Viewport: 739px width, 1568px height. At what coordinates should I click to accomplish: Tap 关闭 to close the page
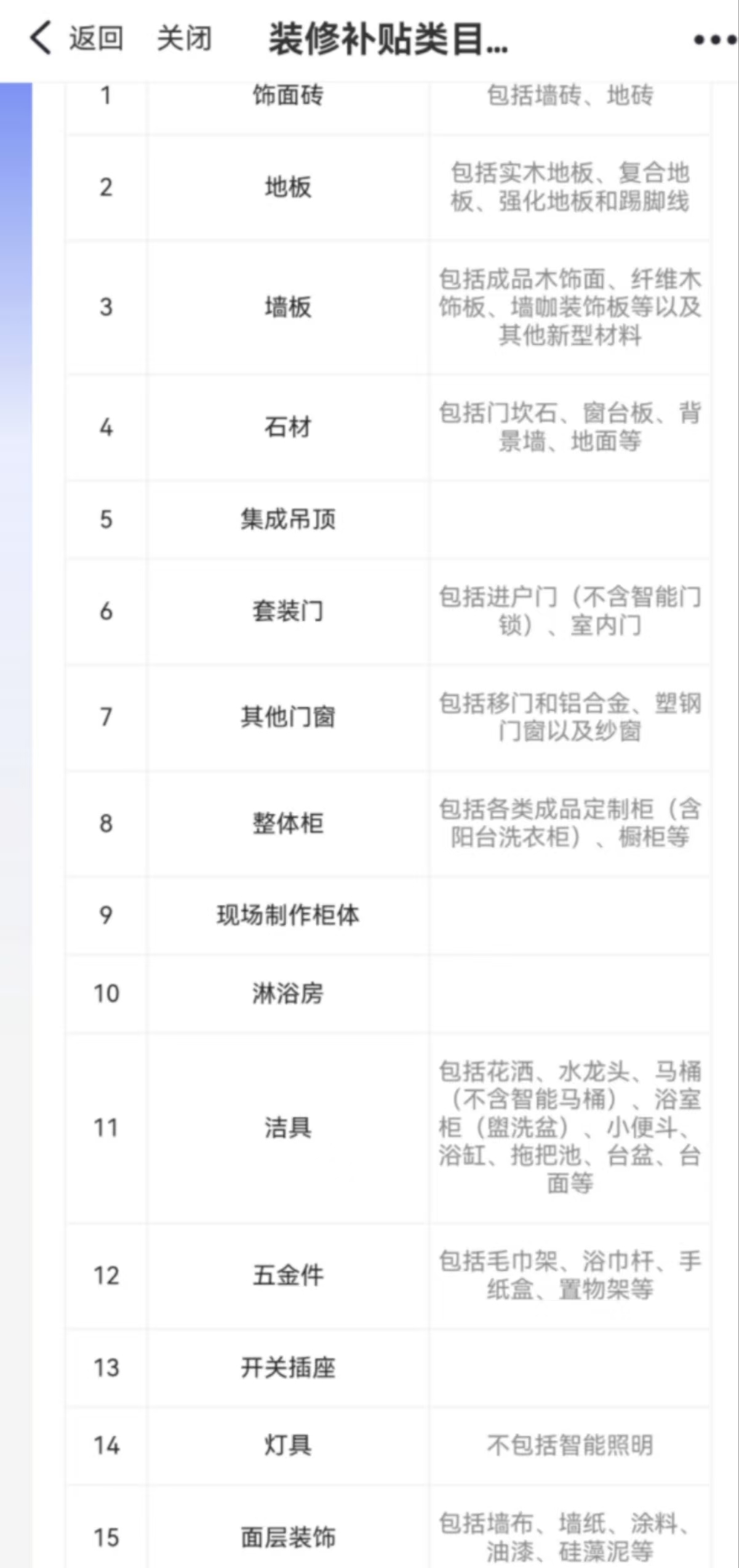coord(184,38)
